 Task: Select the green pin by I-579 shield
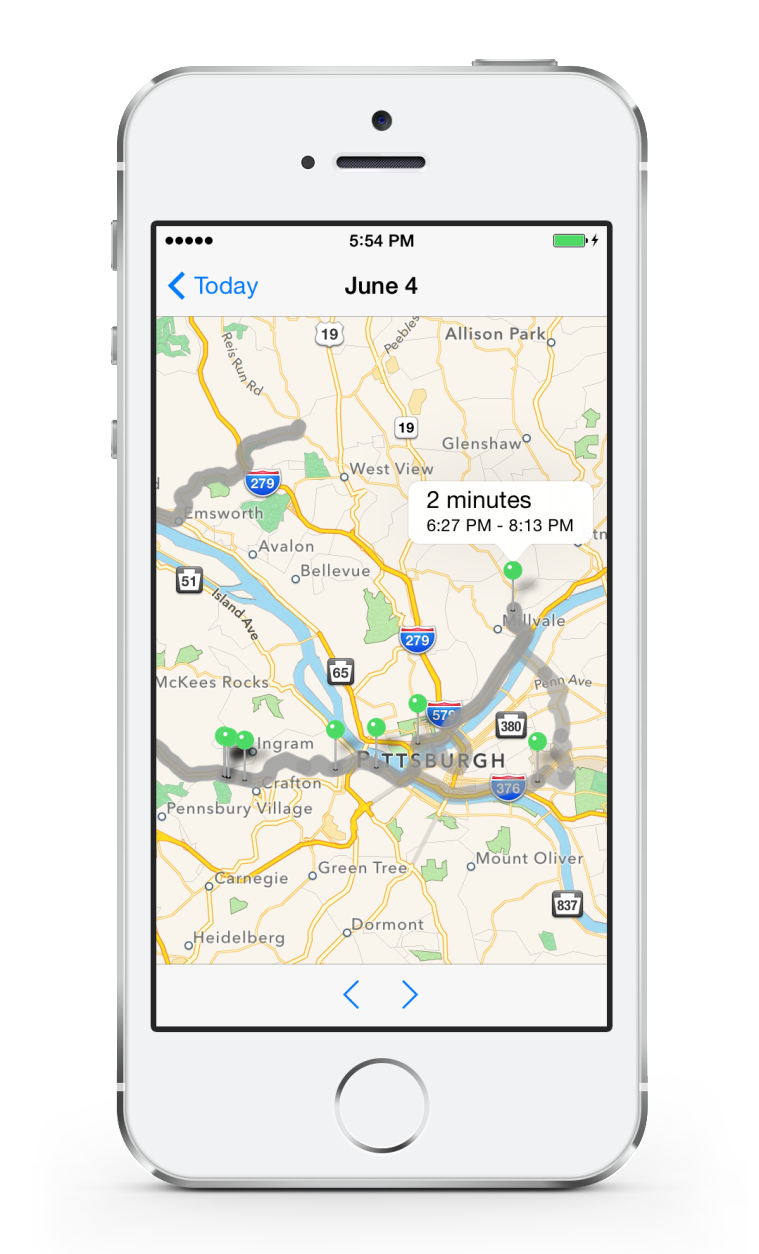pyautogui.click(x=418, y=704)
